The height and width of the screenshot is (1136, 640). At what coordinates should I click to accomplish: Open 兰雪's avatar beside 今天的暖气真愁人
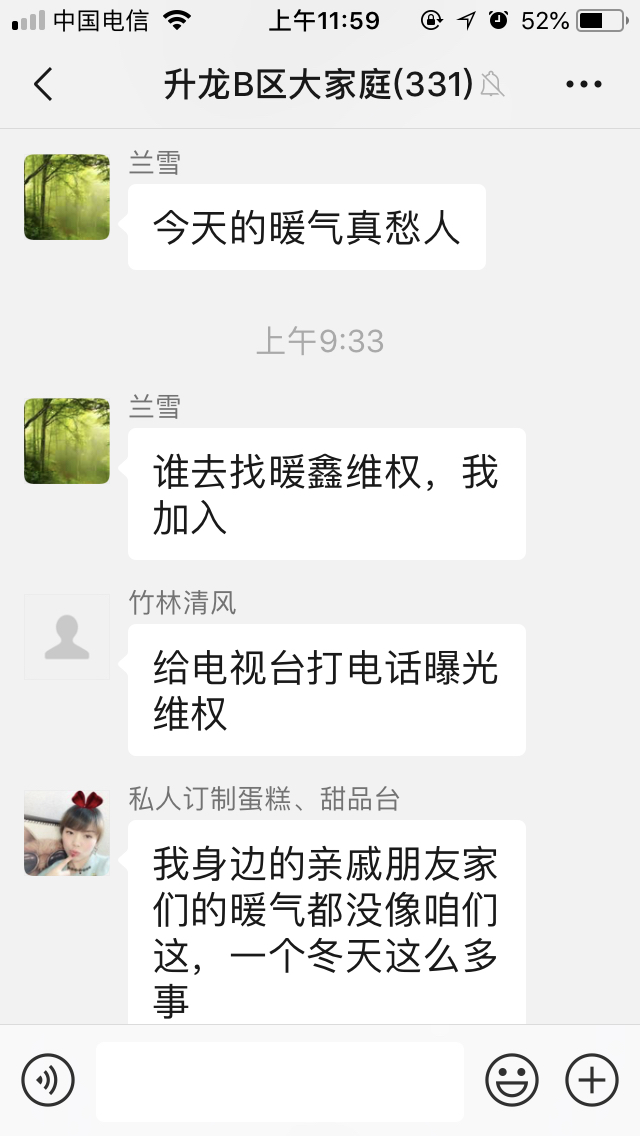pos(67,197)
